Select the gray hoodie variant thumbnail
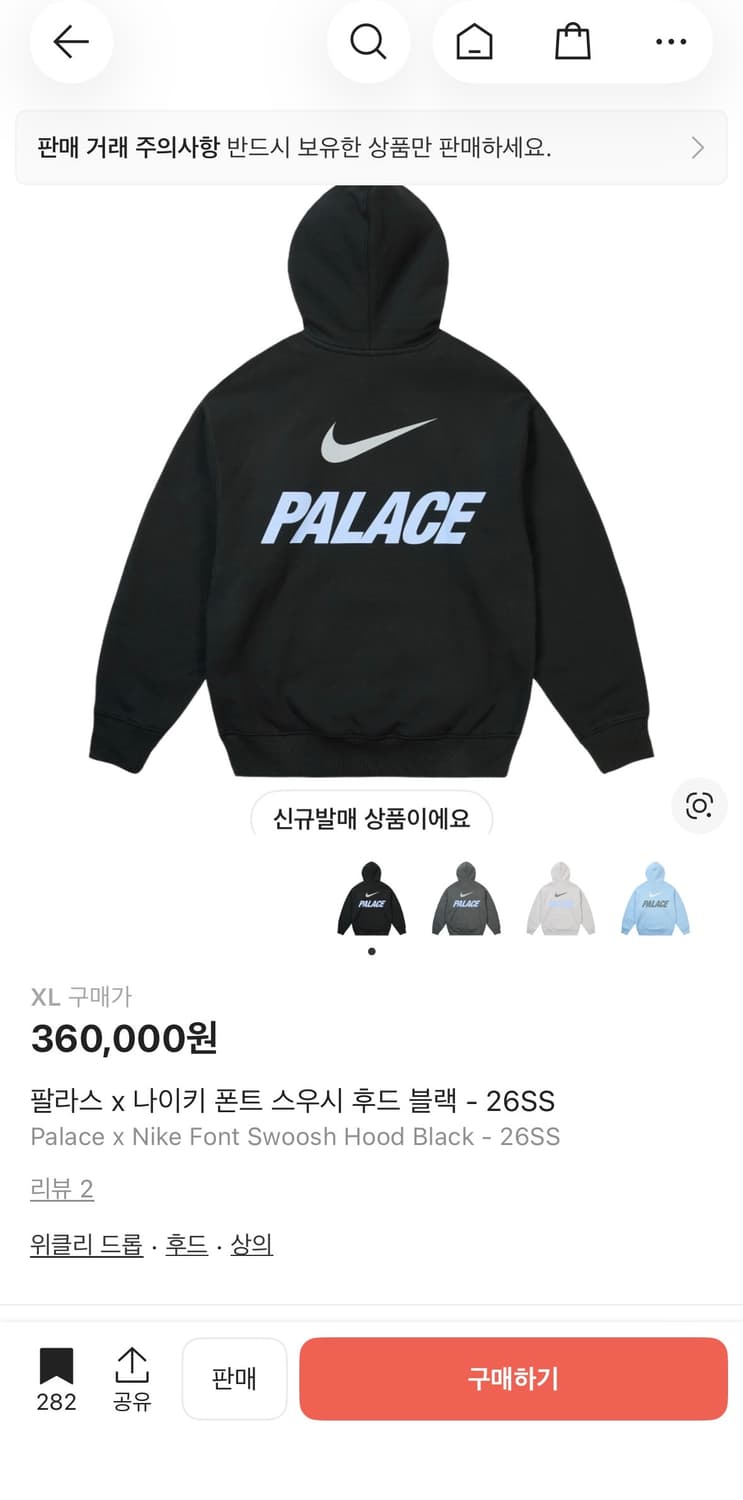 [x=465, y=898]
